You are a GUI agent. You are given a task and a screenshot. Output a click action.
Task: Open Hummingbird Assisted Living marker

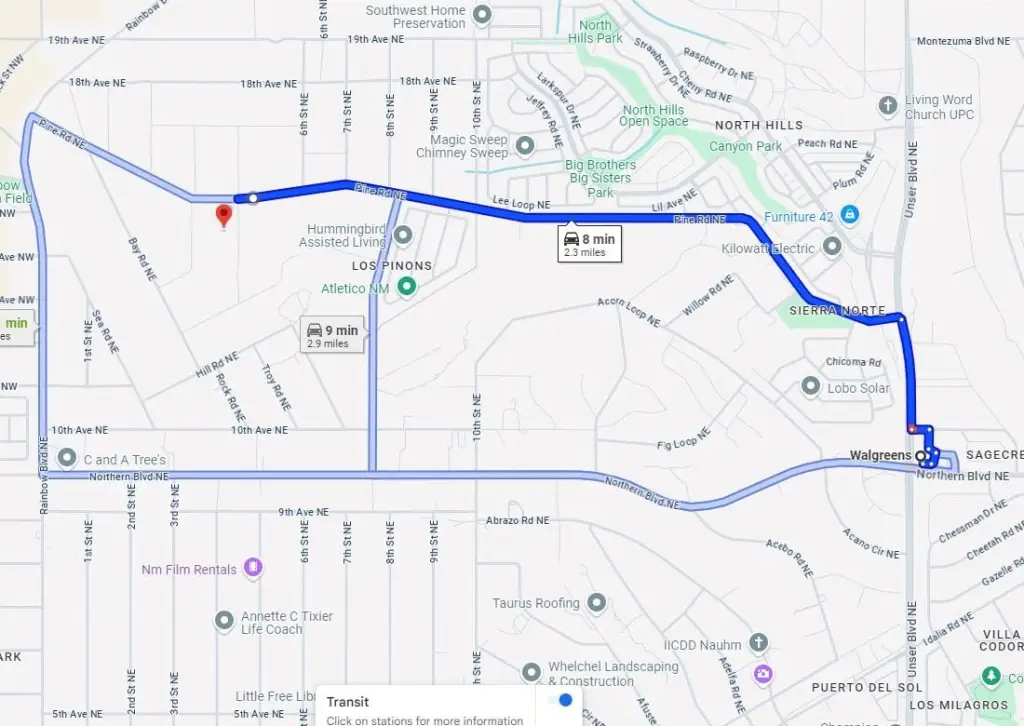pos(403,235)
